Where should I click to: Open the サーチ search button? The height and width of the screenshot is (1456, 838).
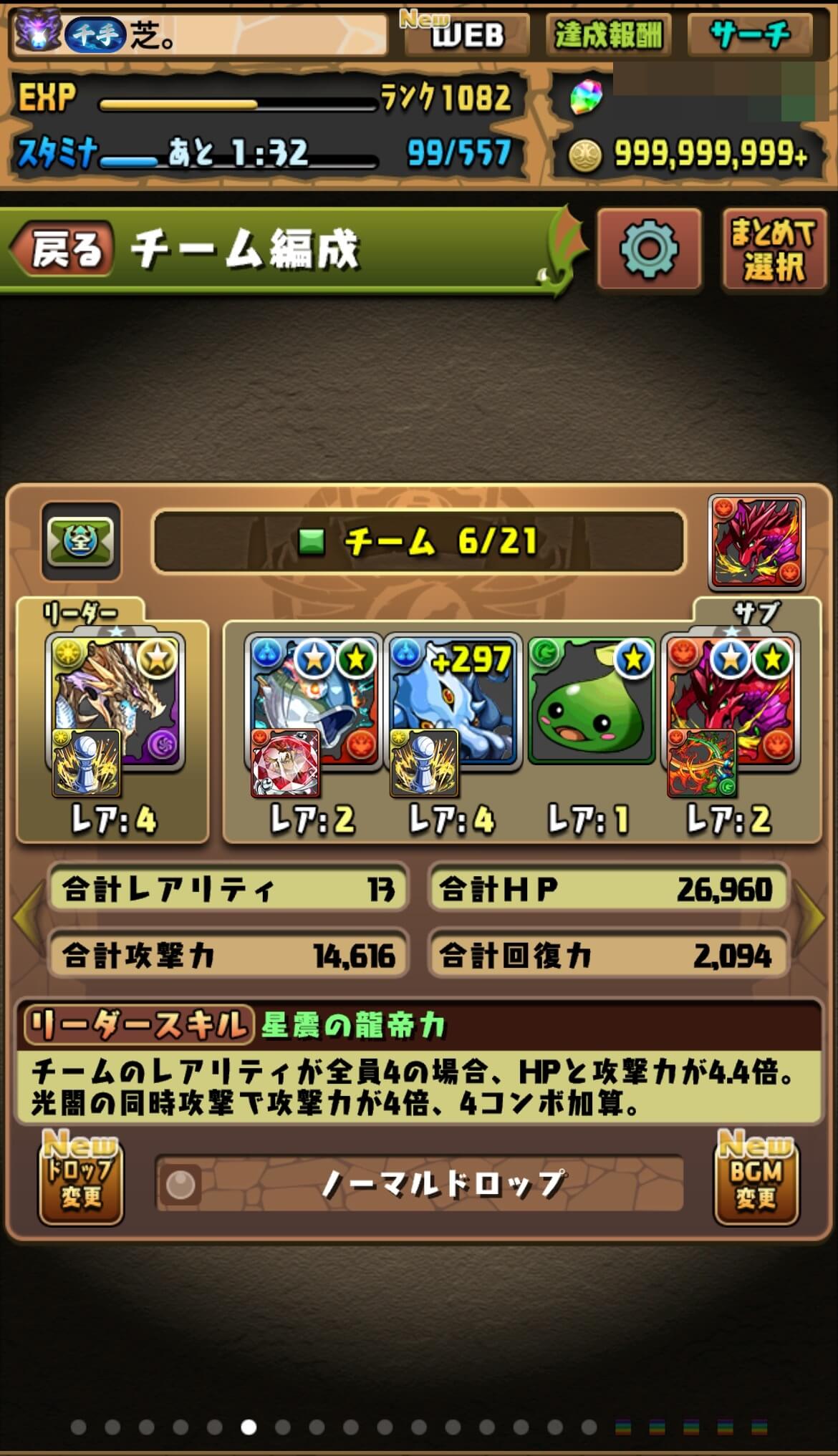tap(749, 34)
